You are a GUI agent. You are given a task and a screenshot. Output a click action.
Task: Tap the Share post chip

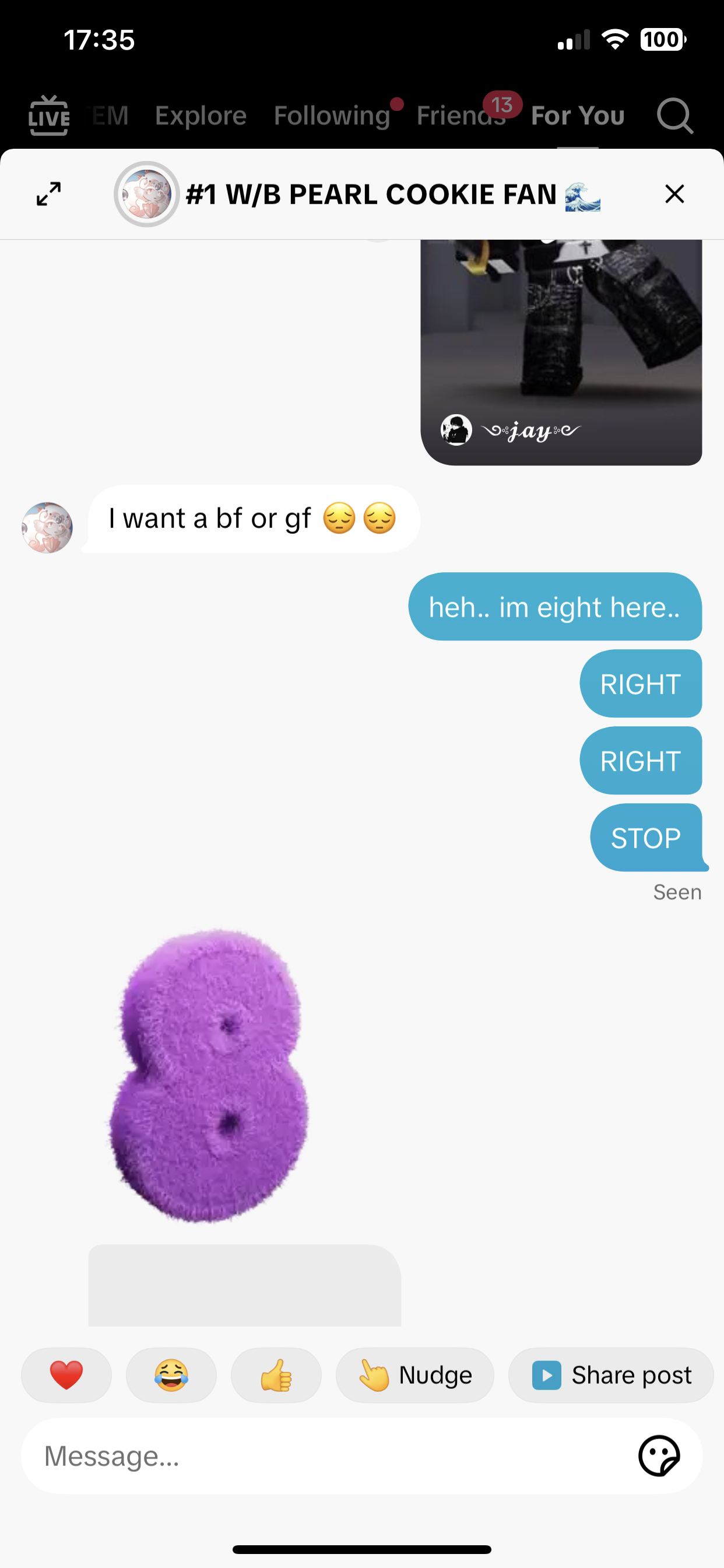tap(611, 1375)
